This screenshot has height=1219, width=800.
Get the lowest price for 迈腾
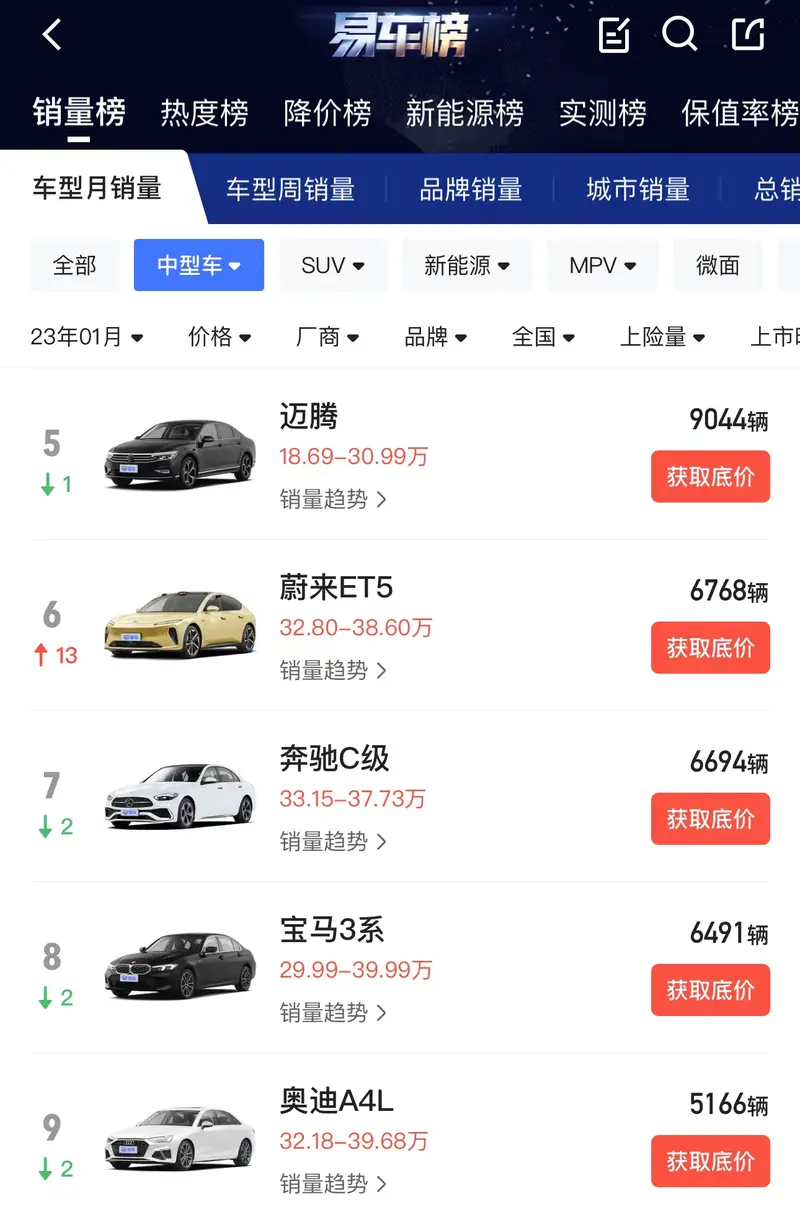point(710,477)
